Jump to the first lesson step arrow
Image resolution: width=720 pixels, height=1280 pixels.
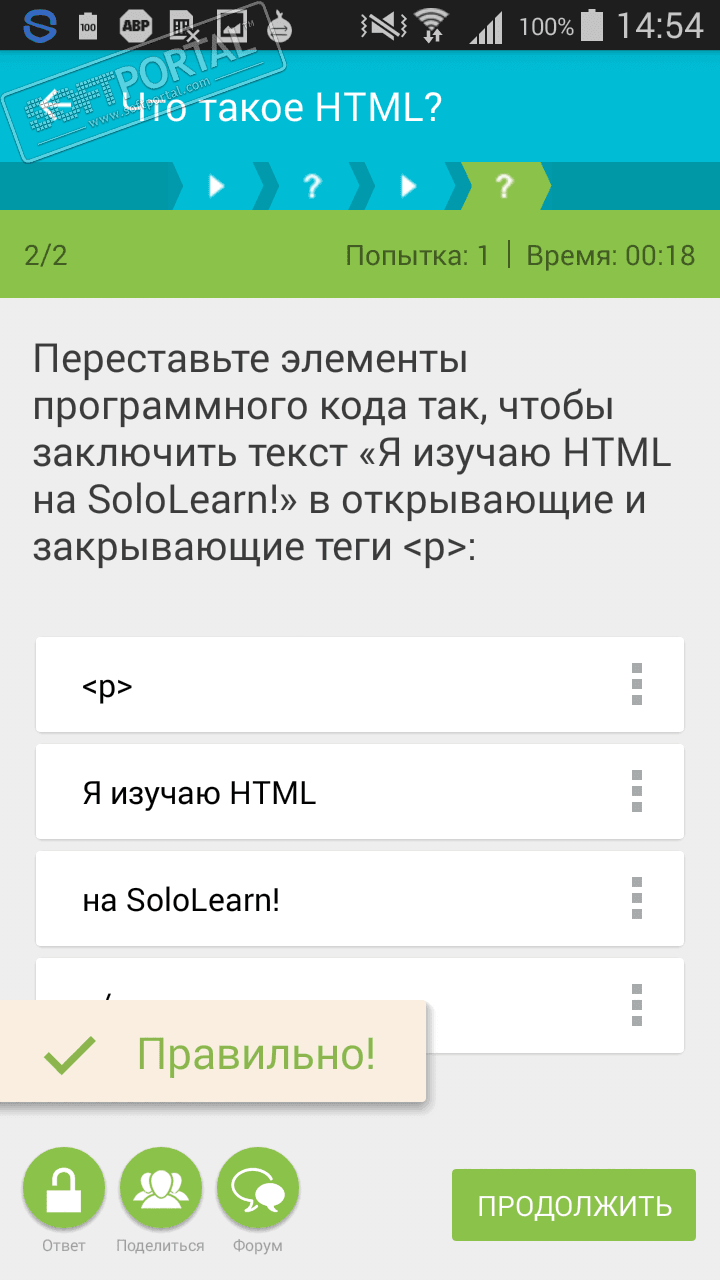[x=217, y=185]
